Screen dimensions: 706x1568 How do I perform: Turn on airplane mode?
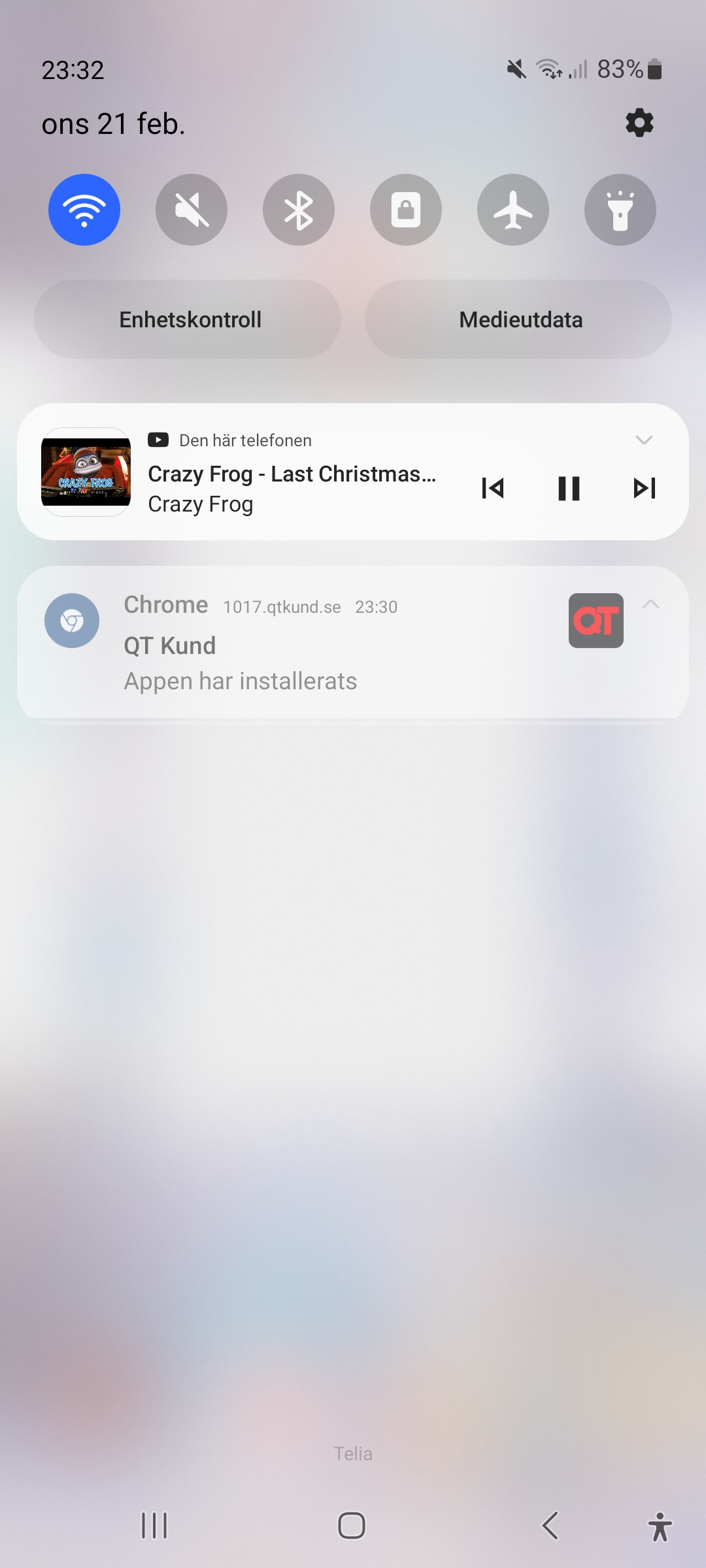pyautogui.click(x=513, y=210)
